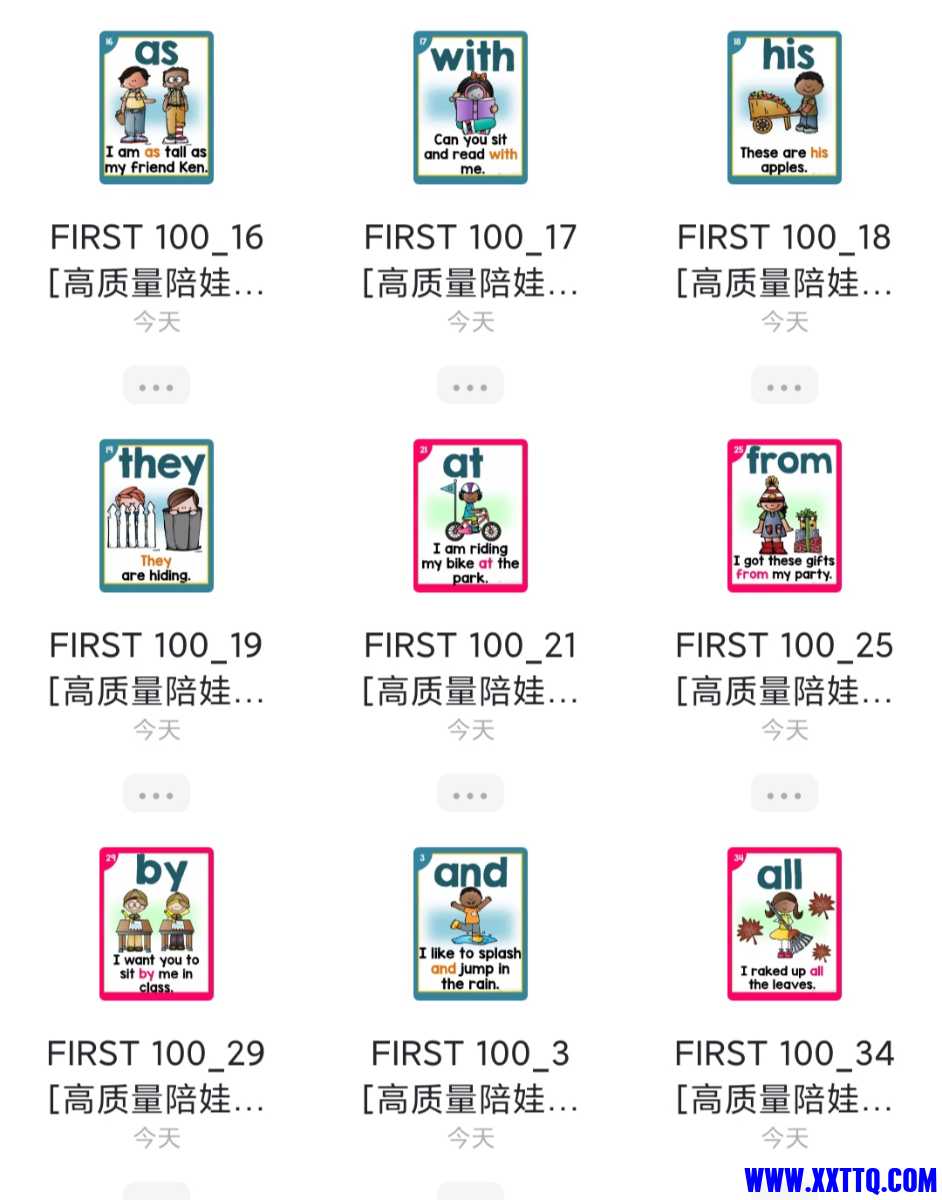Open more options for FIRST 100_25
This screenshot has height=1200, width=942.
[784, 795]
